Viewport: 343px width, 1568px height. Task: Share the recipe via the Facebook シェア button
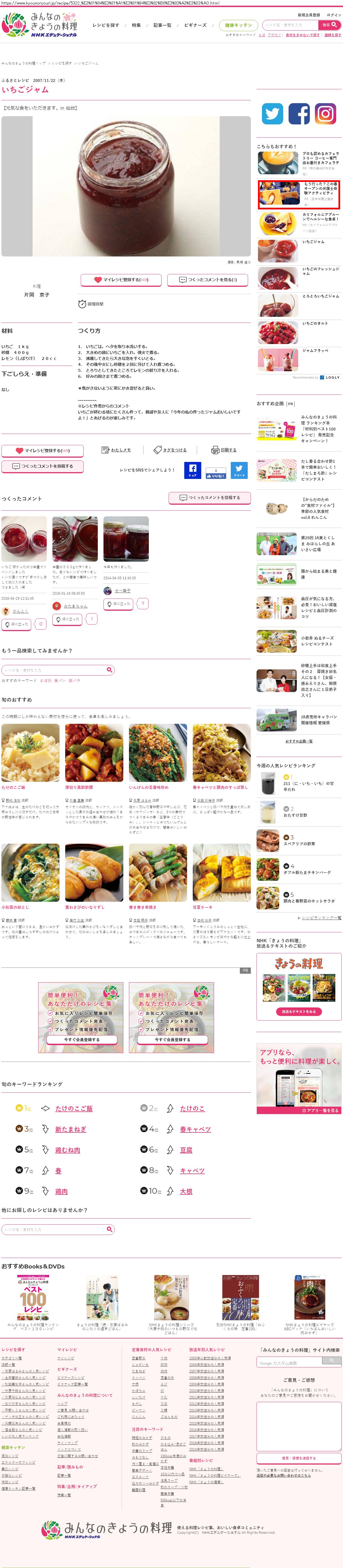[x=192, y=470]
